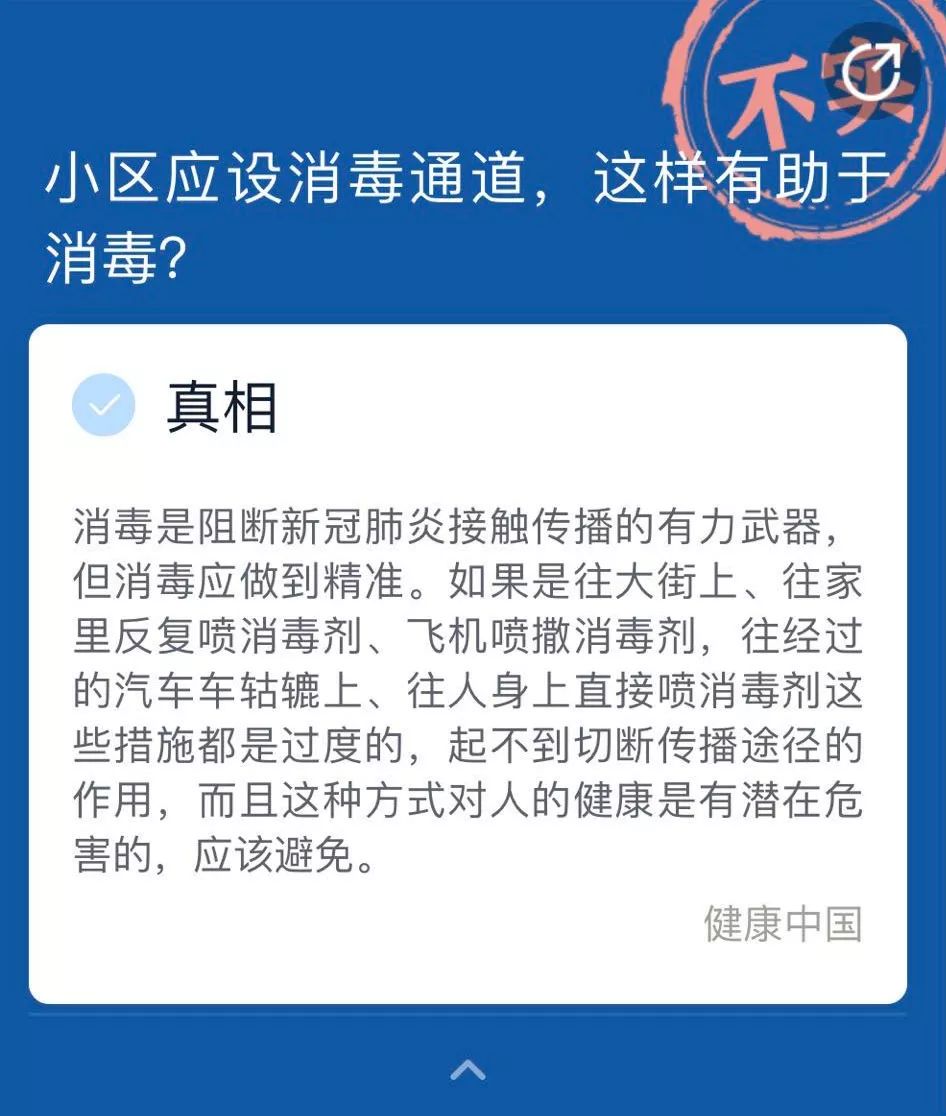Share this rumor-debunking card
Image resolution: width=946 pixels, height=1116 pixels.
870,71
